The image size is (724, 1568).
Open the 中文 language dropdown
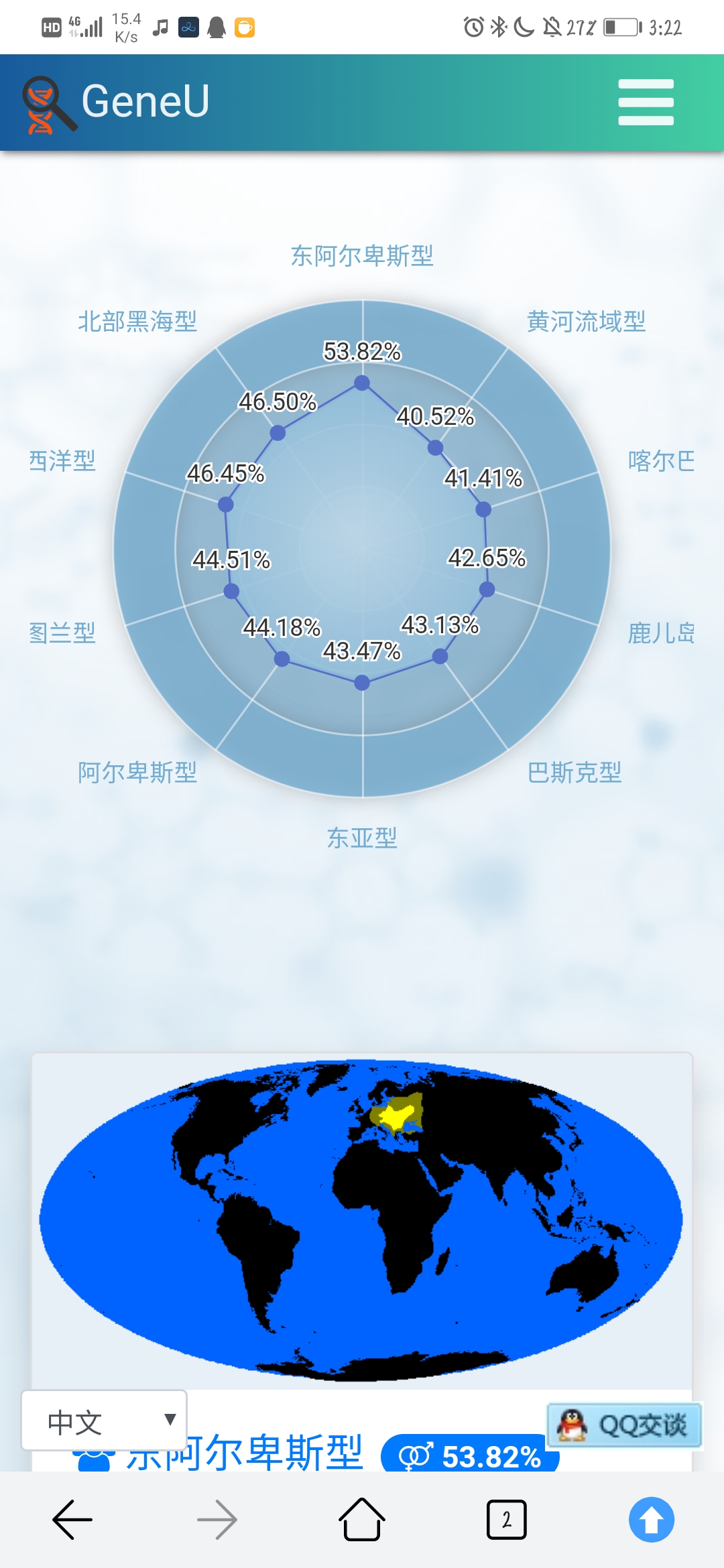pyautogui.click(x=105, y=1420)
